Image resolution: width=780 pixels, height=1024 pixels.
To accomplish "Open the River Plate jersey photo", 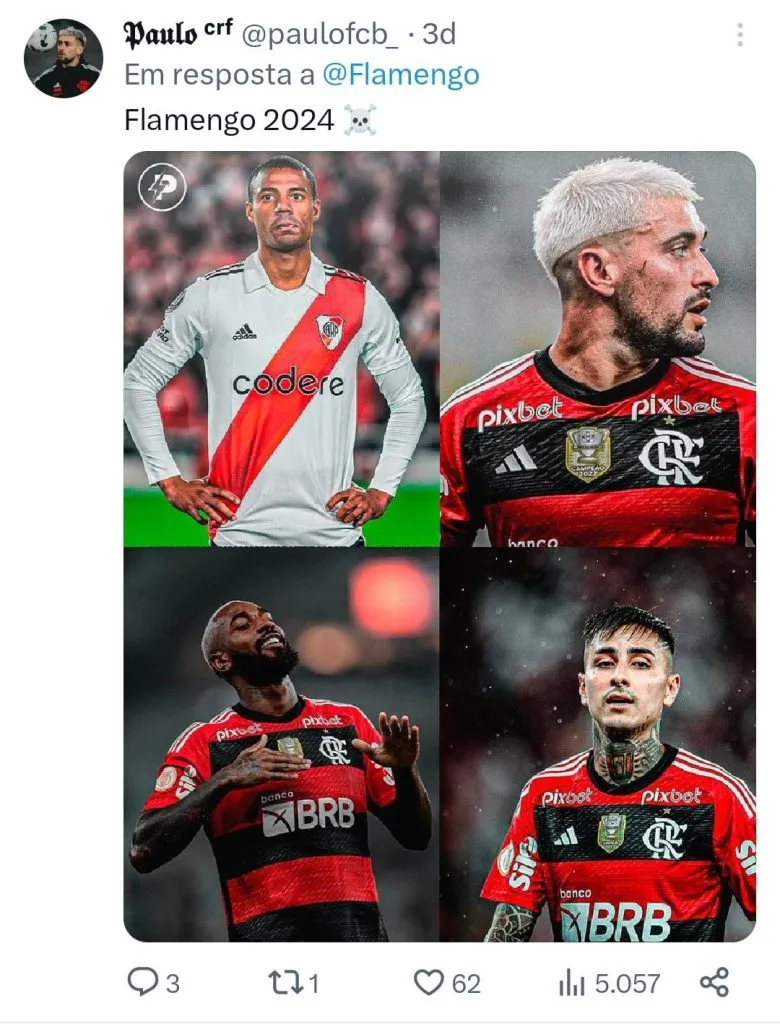I will 281,348.
